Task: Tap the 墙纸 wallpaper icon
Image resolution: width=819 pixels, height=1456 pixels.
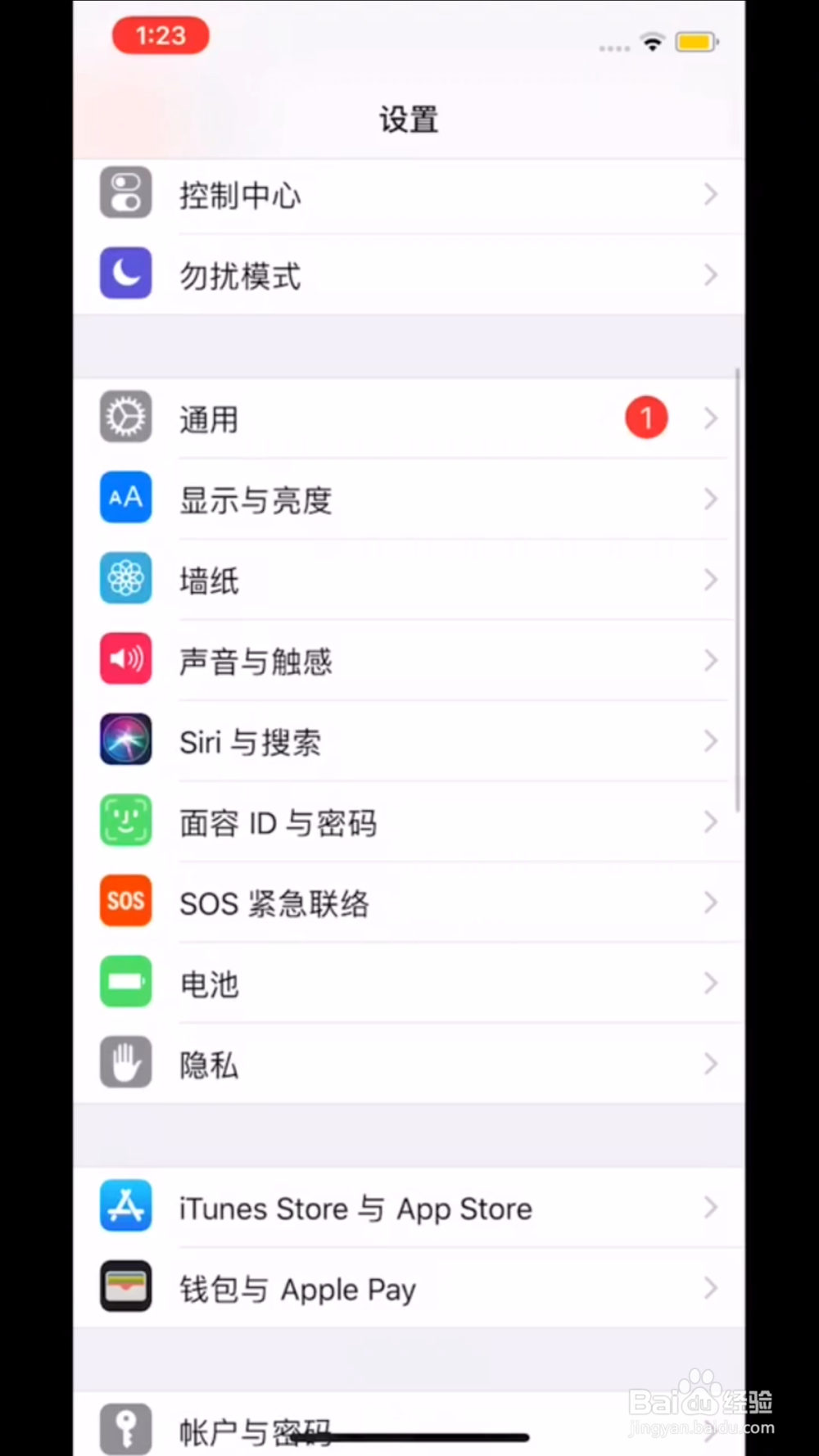Action: [124, 578]
